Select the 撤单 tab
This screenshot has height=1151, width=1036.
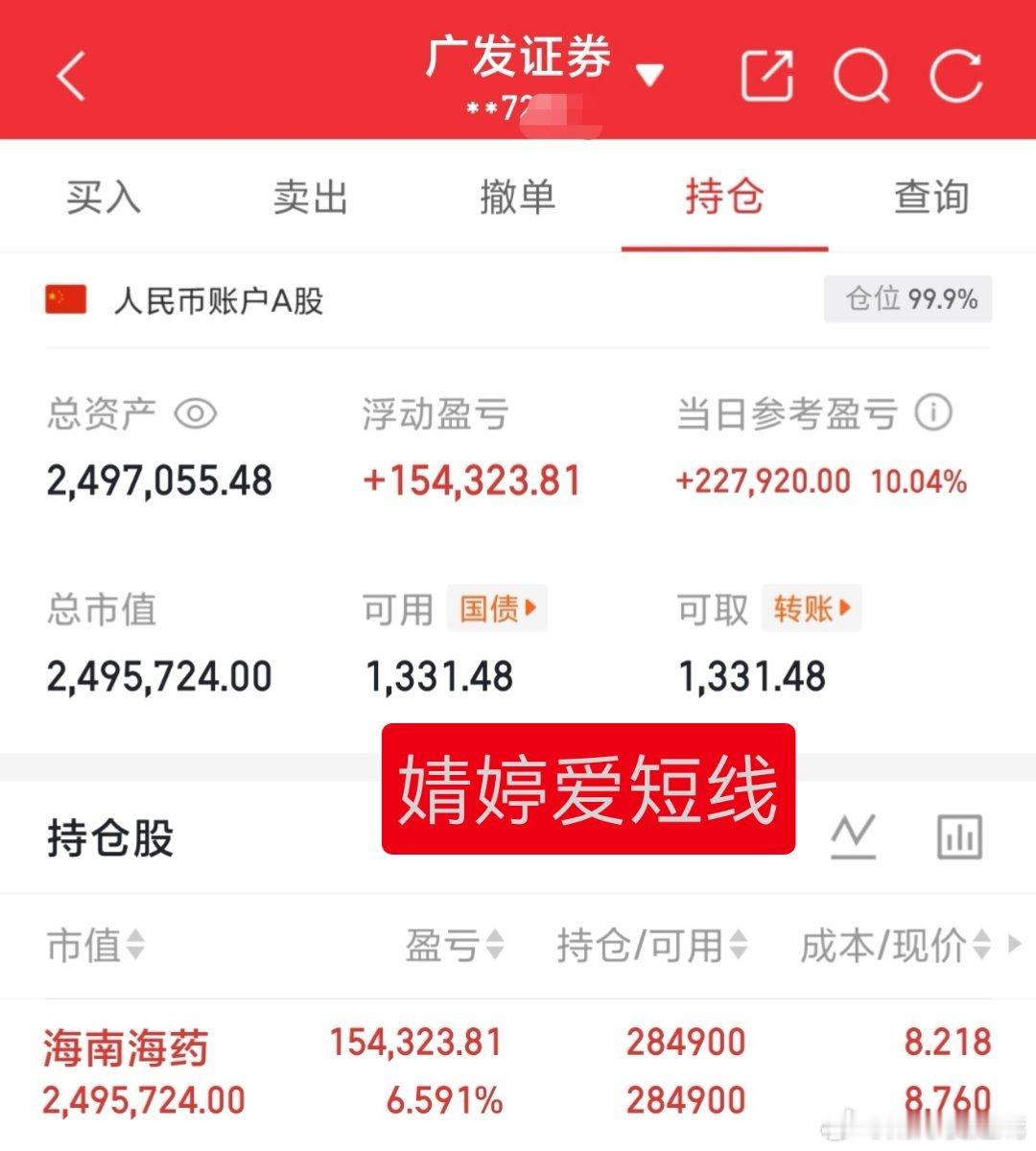518,198
